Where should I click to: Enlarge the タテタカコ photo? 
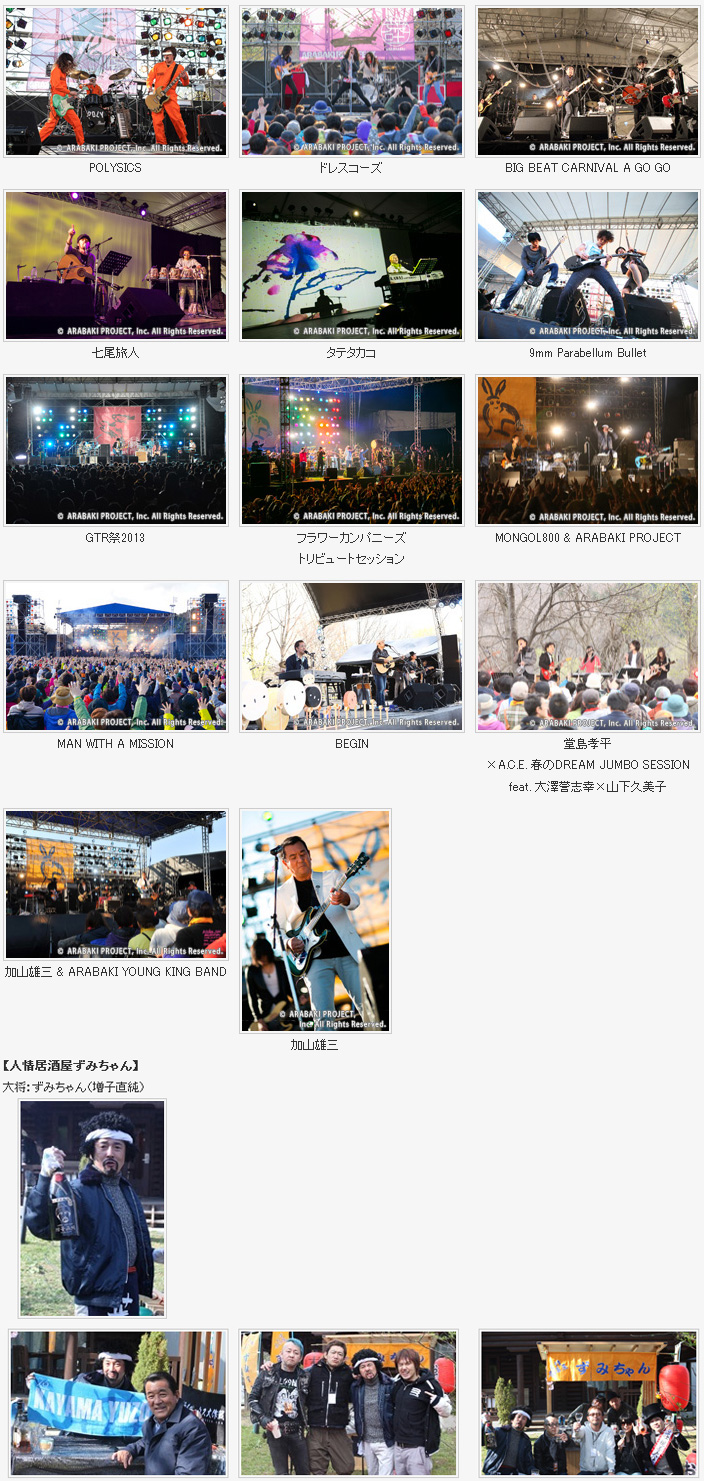352,265
